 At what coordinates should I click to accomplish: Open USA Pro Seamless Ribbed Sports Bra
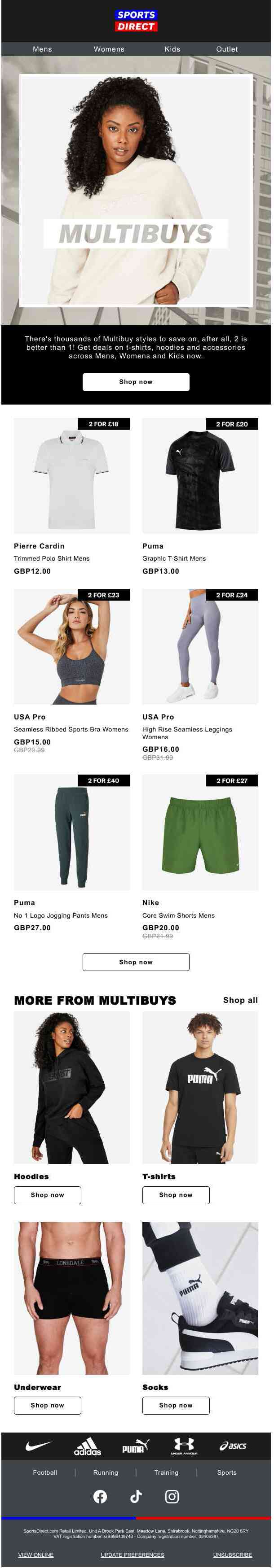pyautogui.click(x=72, y=647)
